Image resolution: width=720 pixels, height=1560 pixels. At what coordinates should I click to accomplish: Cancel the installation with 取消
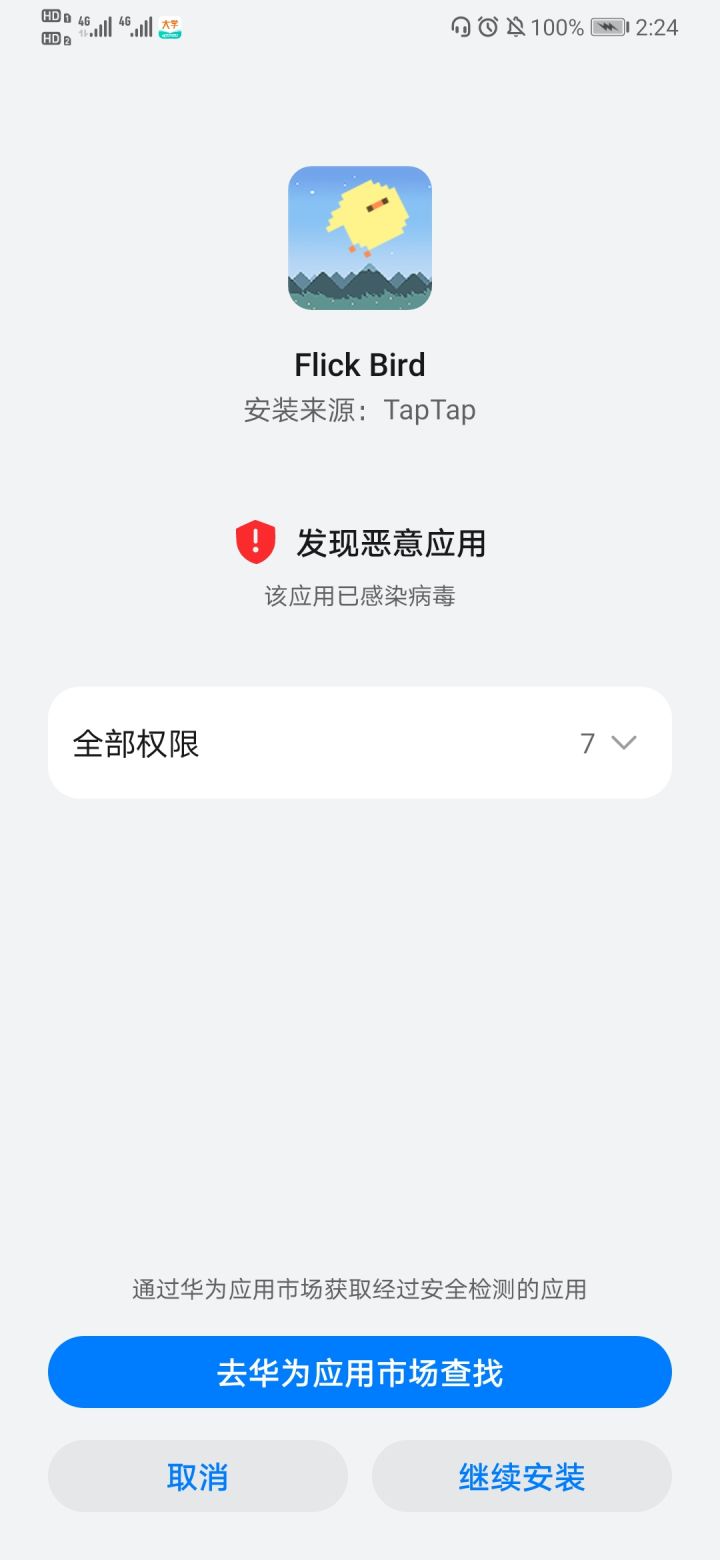click(198, 1476)
